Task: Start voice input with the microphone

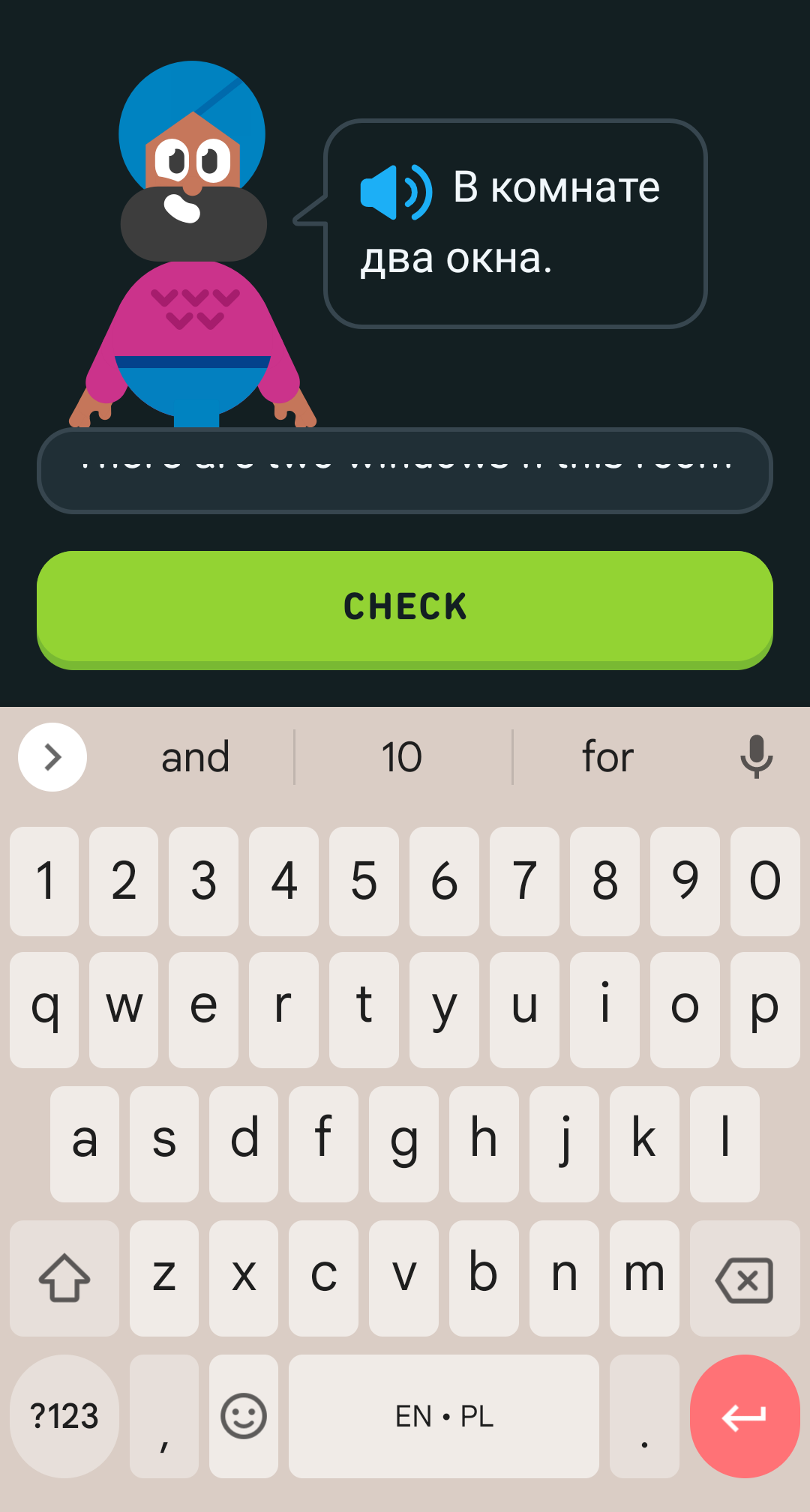Action: (757, 757)
